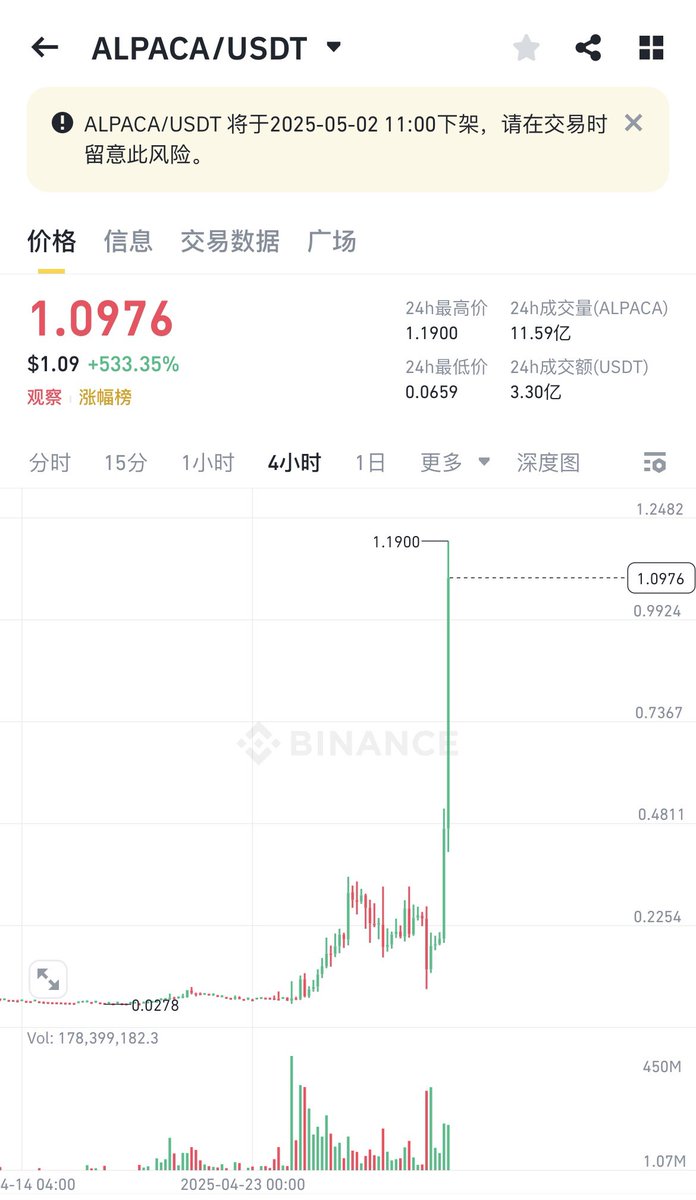Screen dimensions: 696x1200
Task: Tap the 观察 tag
Action: (x=44, y=397)
